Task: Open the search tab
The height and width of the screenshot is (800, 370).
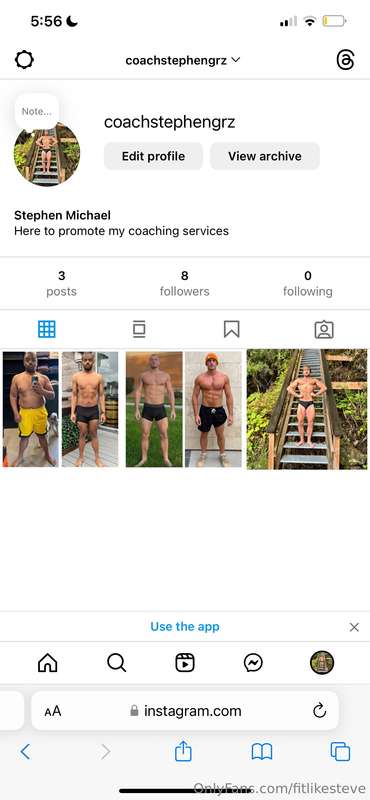Action: [116, 663]
